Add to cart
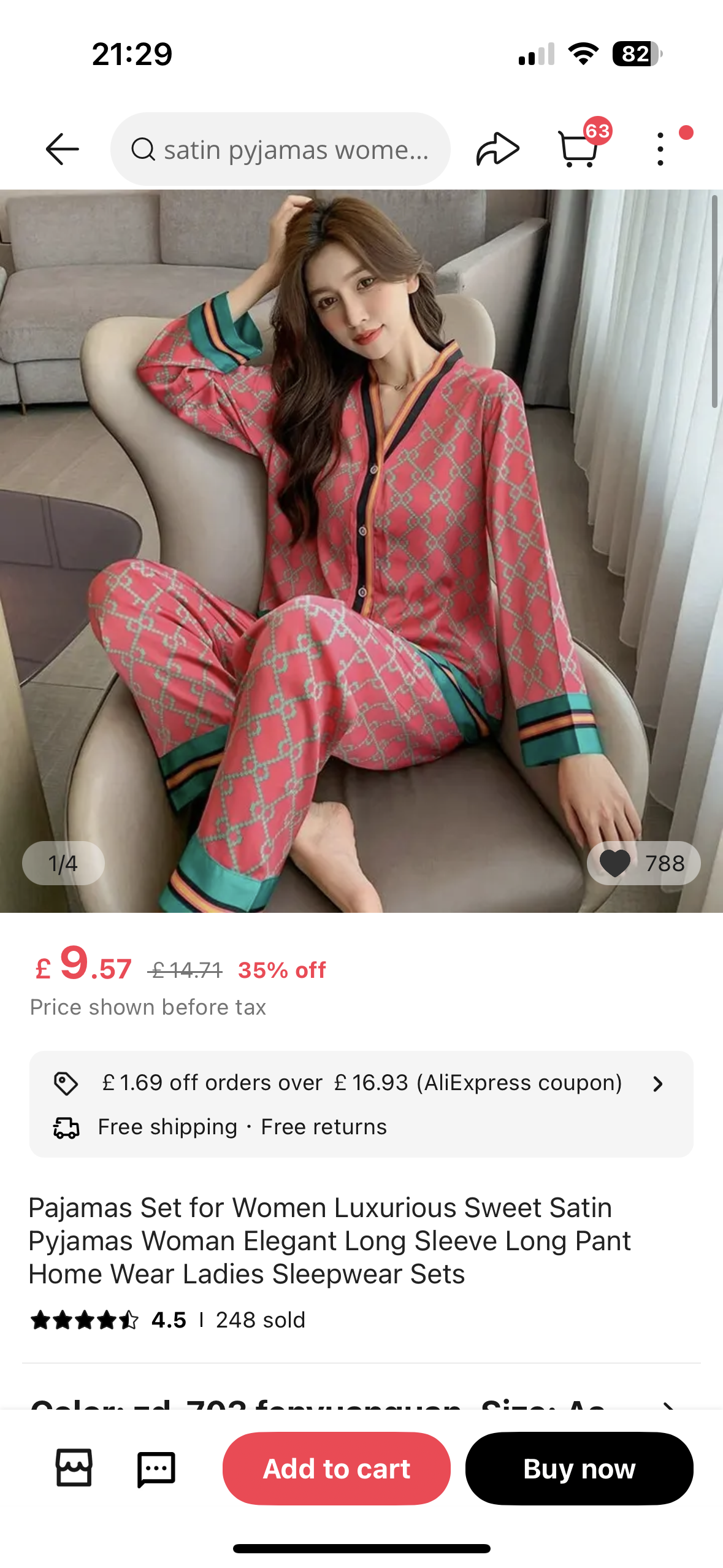Screen dimensions: 723x1568 (x=336, y=1468)
